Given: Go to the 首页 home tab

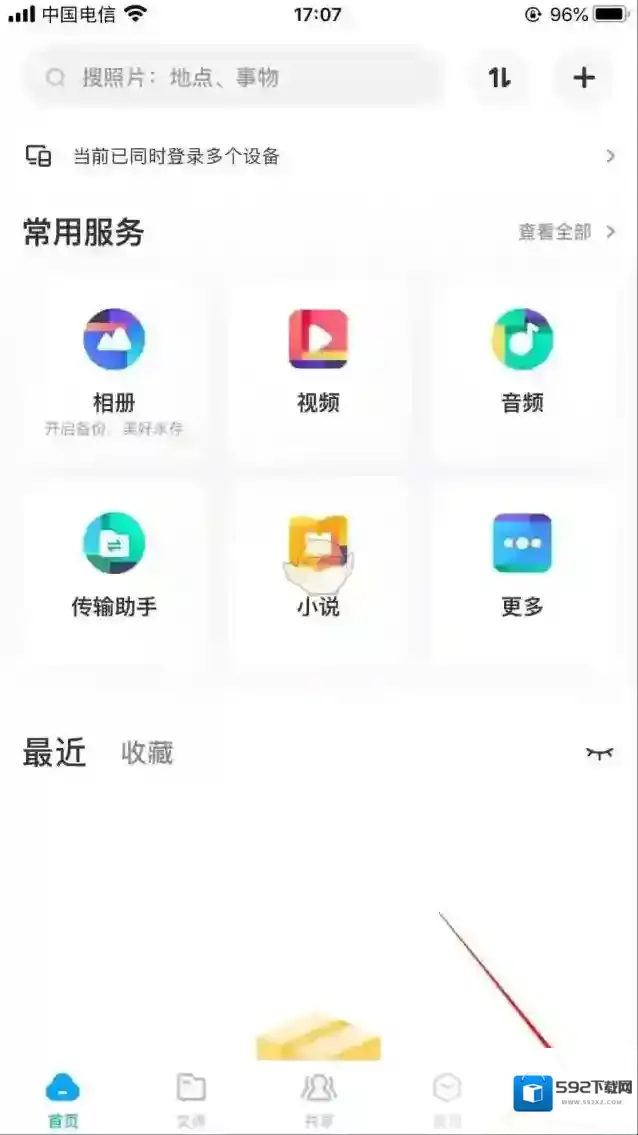Looking at the screenshot, I should pyautogui.click(x=63, y=1100).
